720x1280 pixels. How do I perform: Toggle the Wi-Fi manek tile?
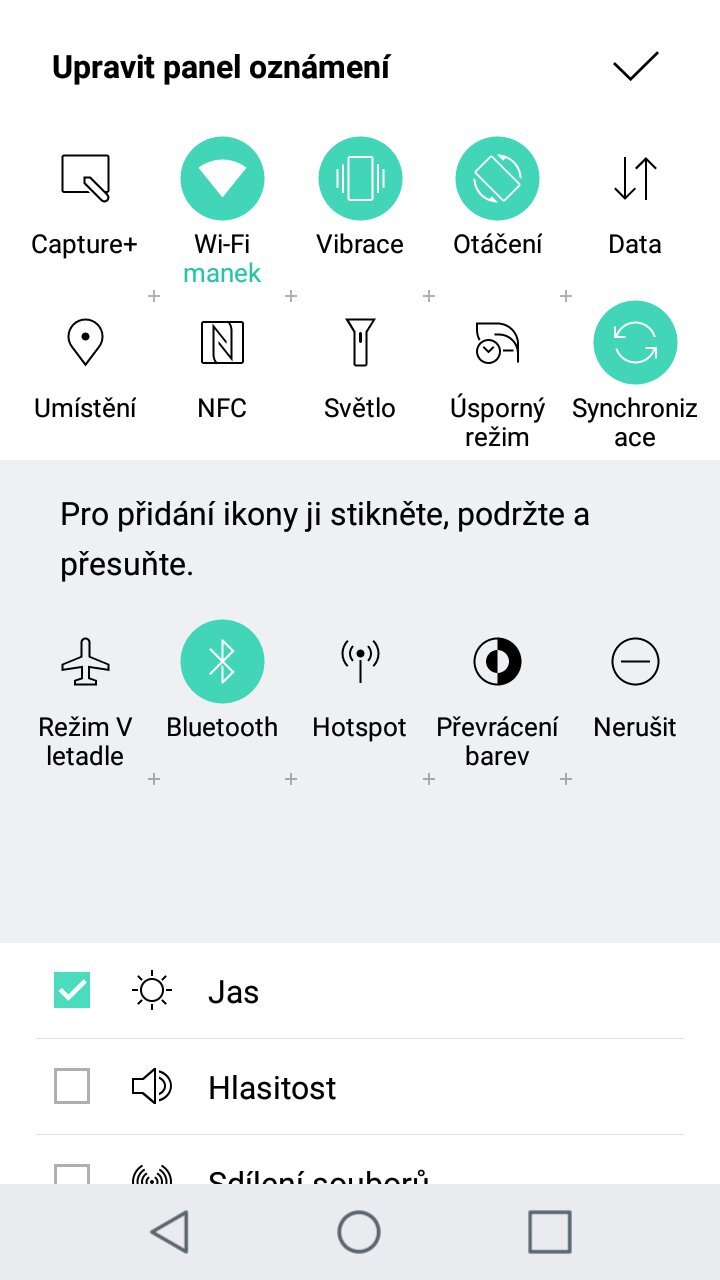[x=222, y=178]
